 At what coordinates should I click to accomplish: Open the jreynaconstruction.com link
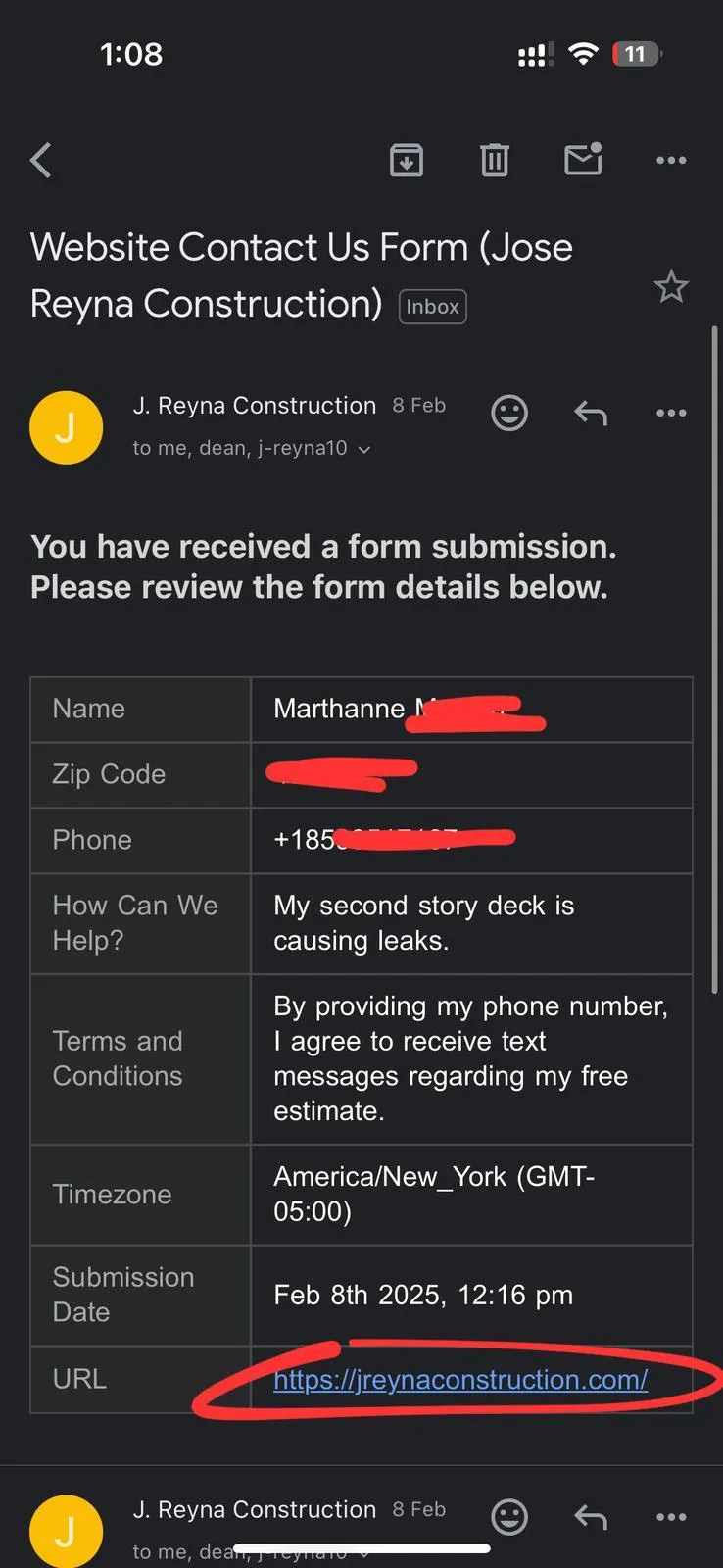pyautogui.click(x=460, y=1379)
